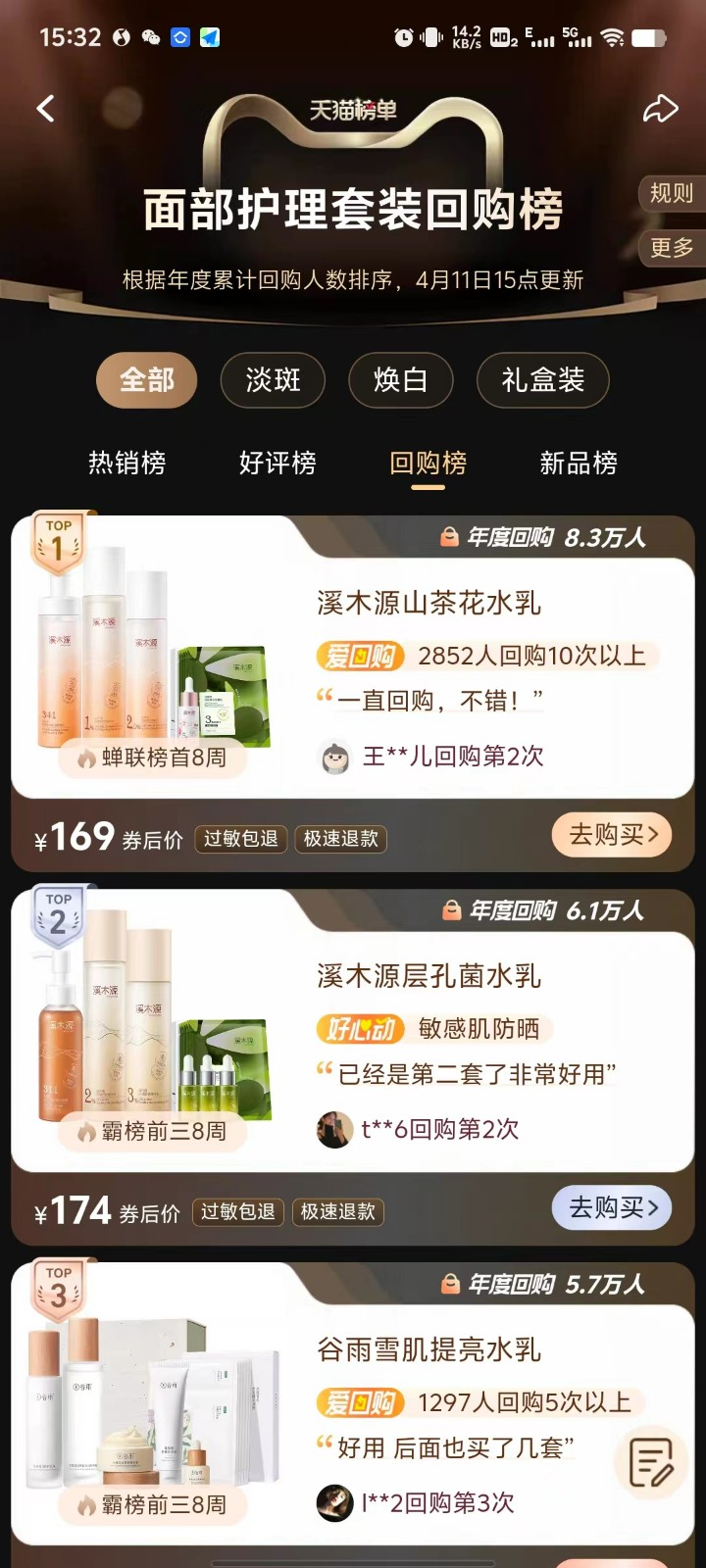Tap 去购买 for the ¥169 set
Image resolution: width=706 pixels, height=1568 pixels.
tap(613, 835)
